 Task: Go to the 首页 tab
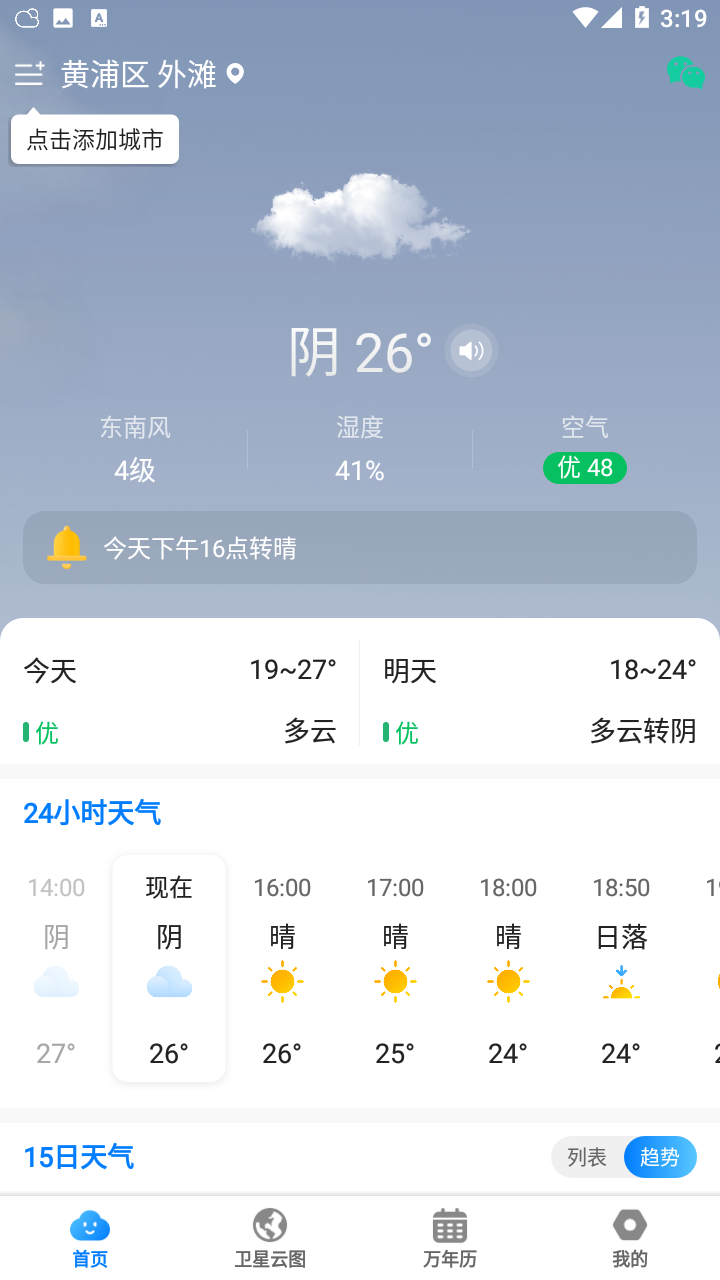pos(90,1238)
